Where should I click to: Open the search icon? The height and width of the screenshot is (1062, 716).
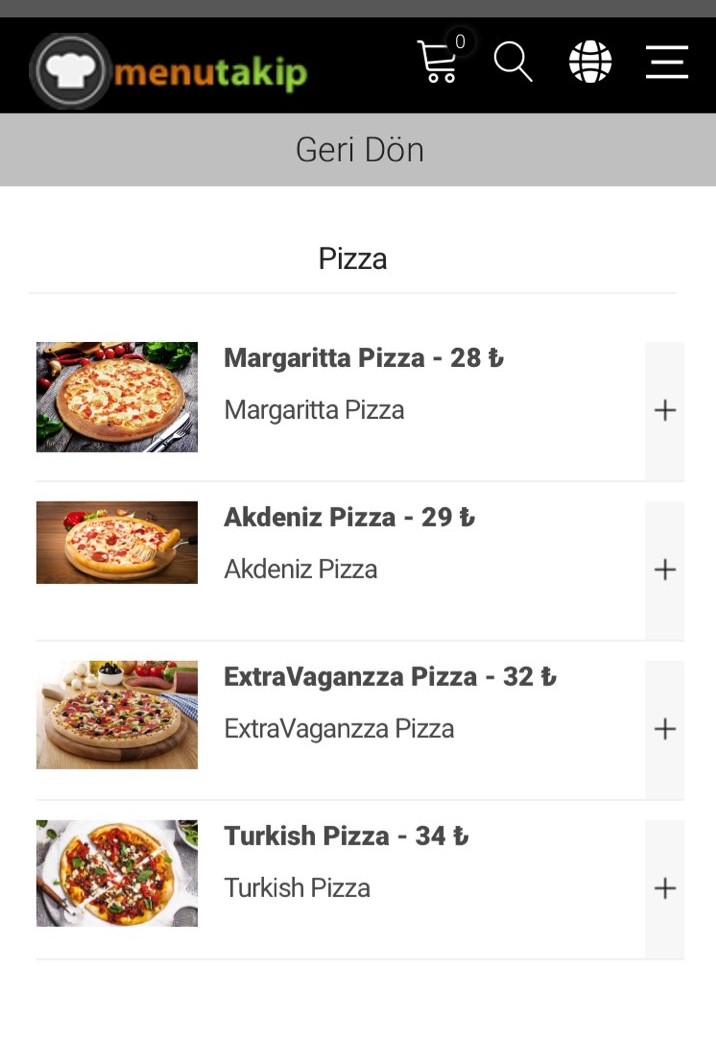click(x=513, y=62)
